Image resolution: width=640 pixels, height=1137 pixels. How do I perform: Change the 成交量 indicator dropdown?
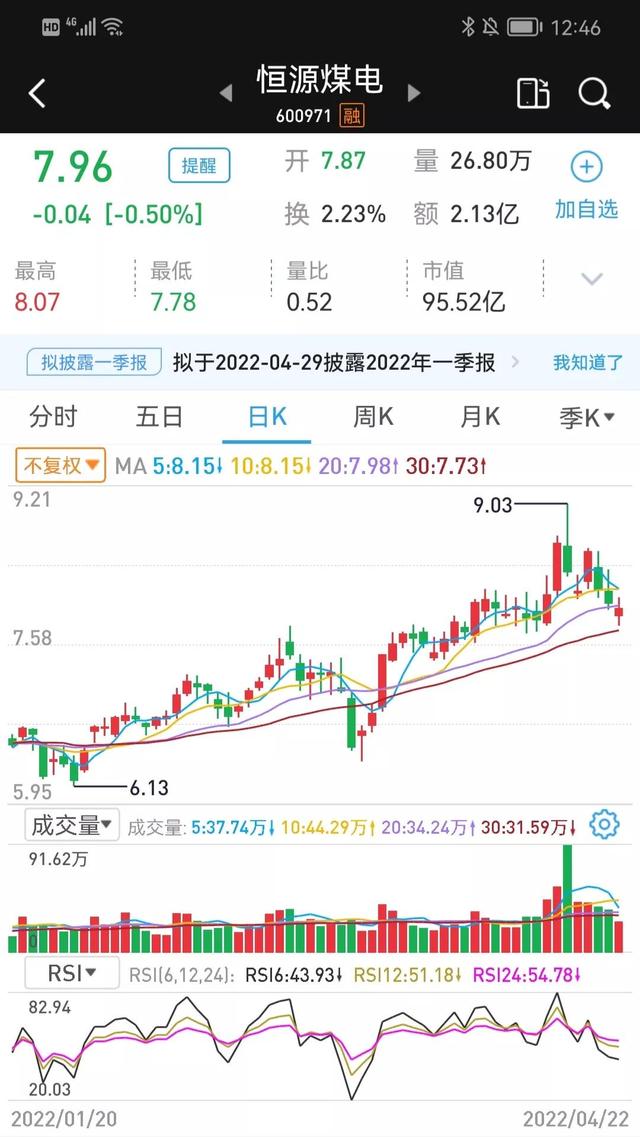pyautogui.click(x=72, y=825)
